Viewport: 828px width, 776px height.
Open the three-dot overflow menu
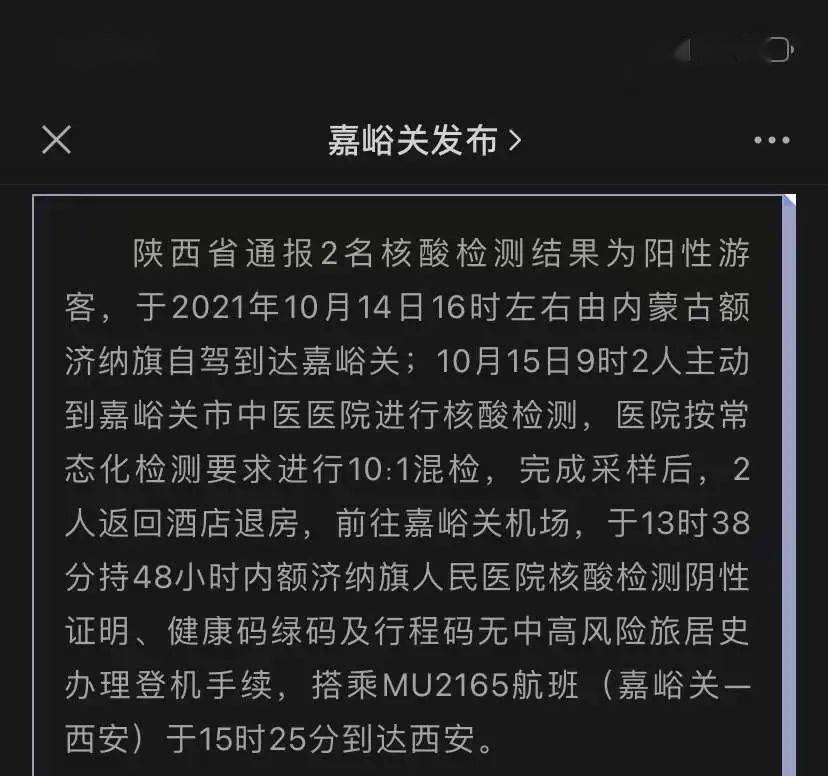(x=772, y=140)
